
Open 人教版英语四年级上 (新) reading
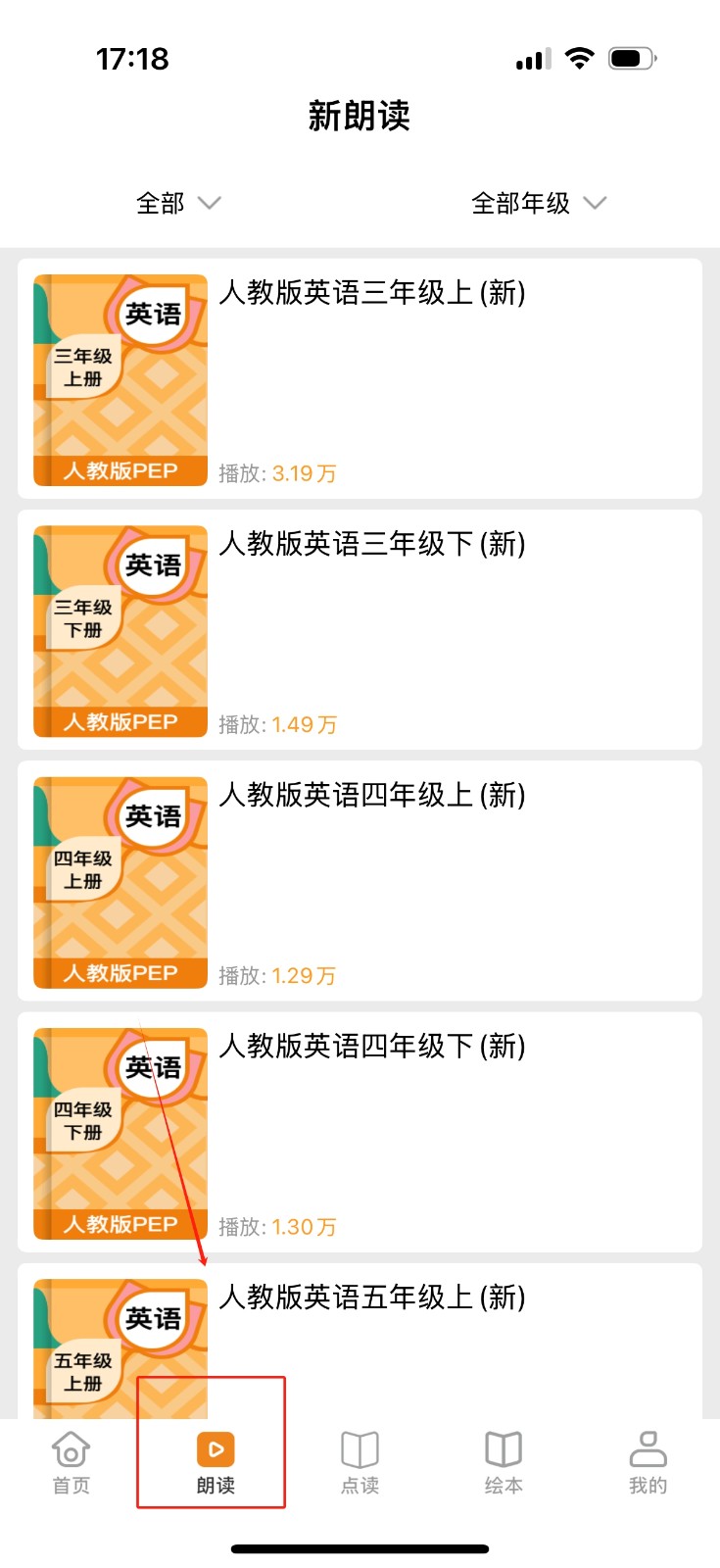[x=360, y=881]
